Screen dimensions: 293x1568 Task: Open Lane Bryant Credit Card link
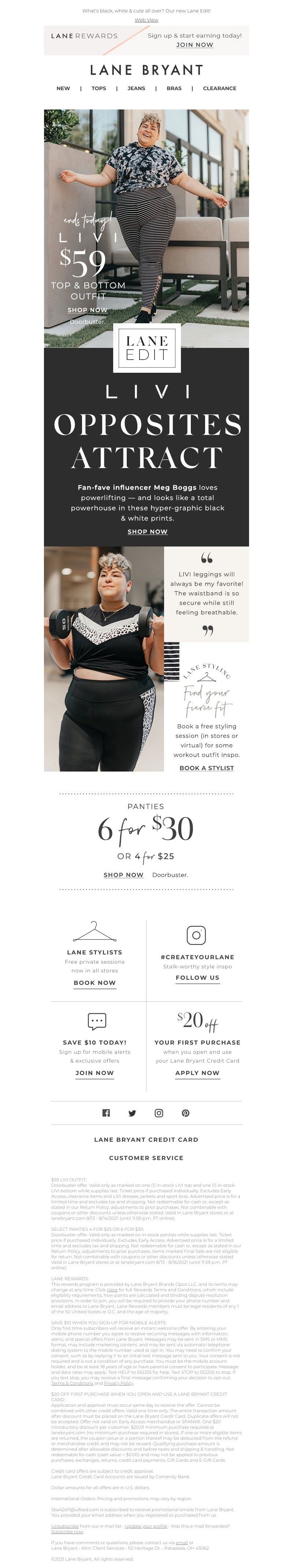pos(146,1139)
